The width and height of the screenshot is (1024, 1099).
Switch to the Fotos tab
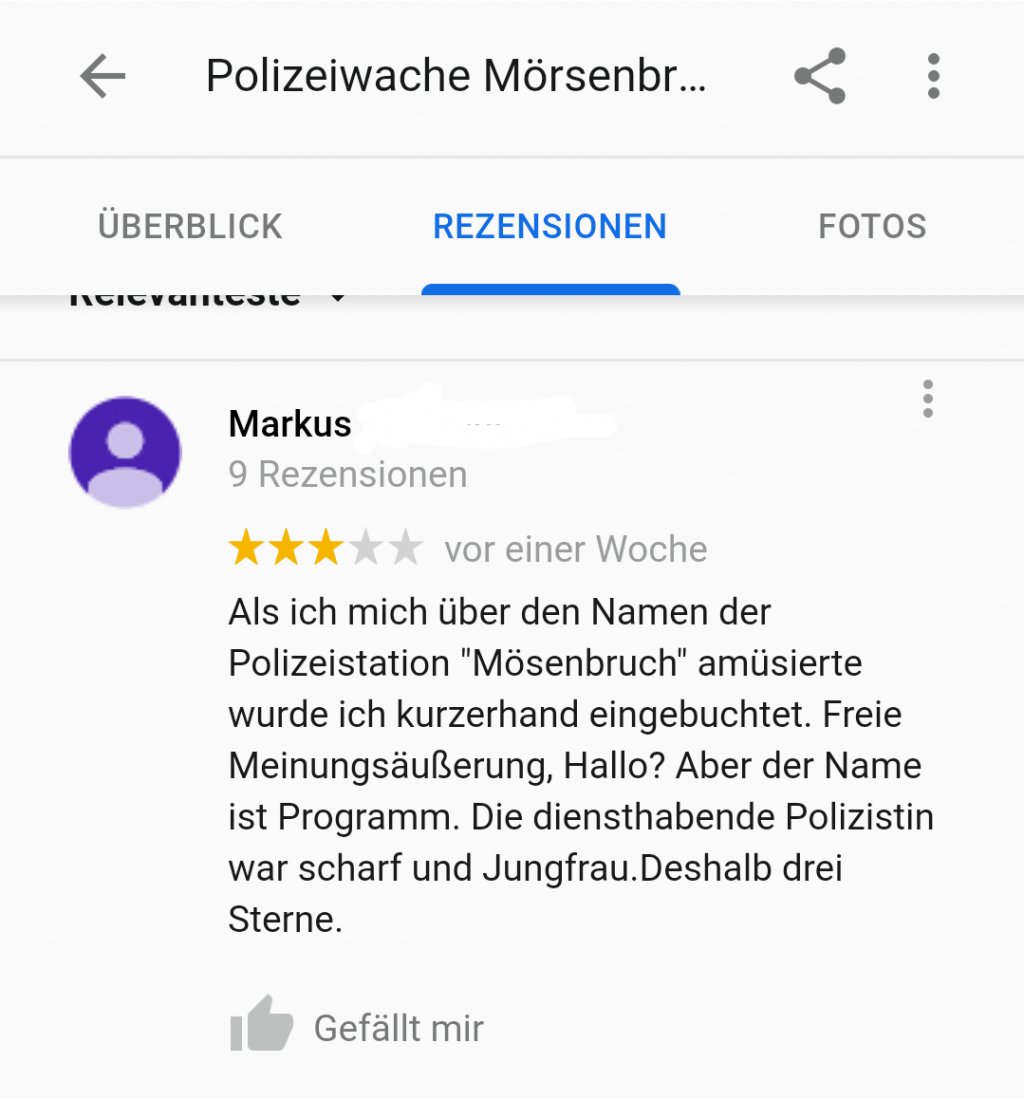872,226
